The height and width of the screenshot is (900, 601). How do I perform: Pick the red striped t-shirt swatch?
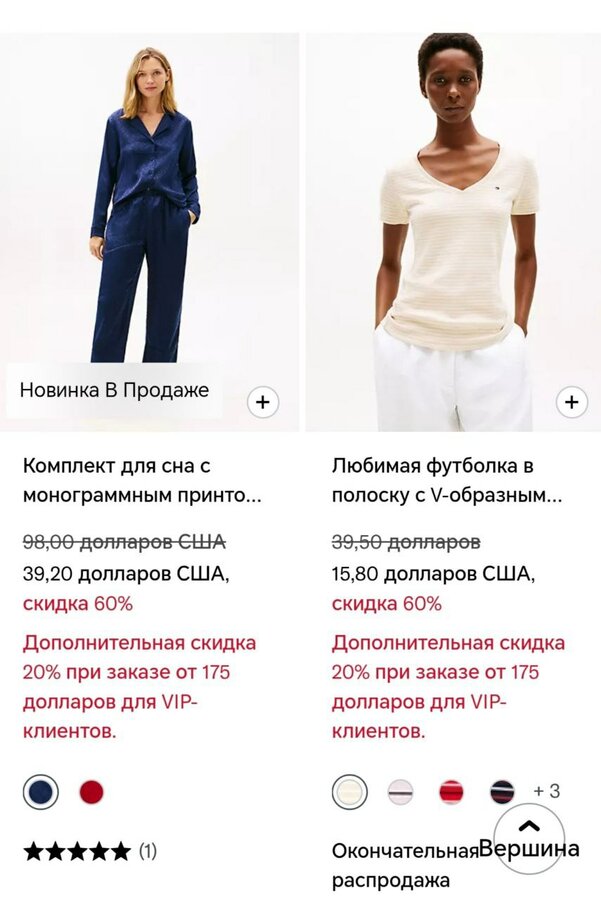point(451,792)
